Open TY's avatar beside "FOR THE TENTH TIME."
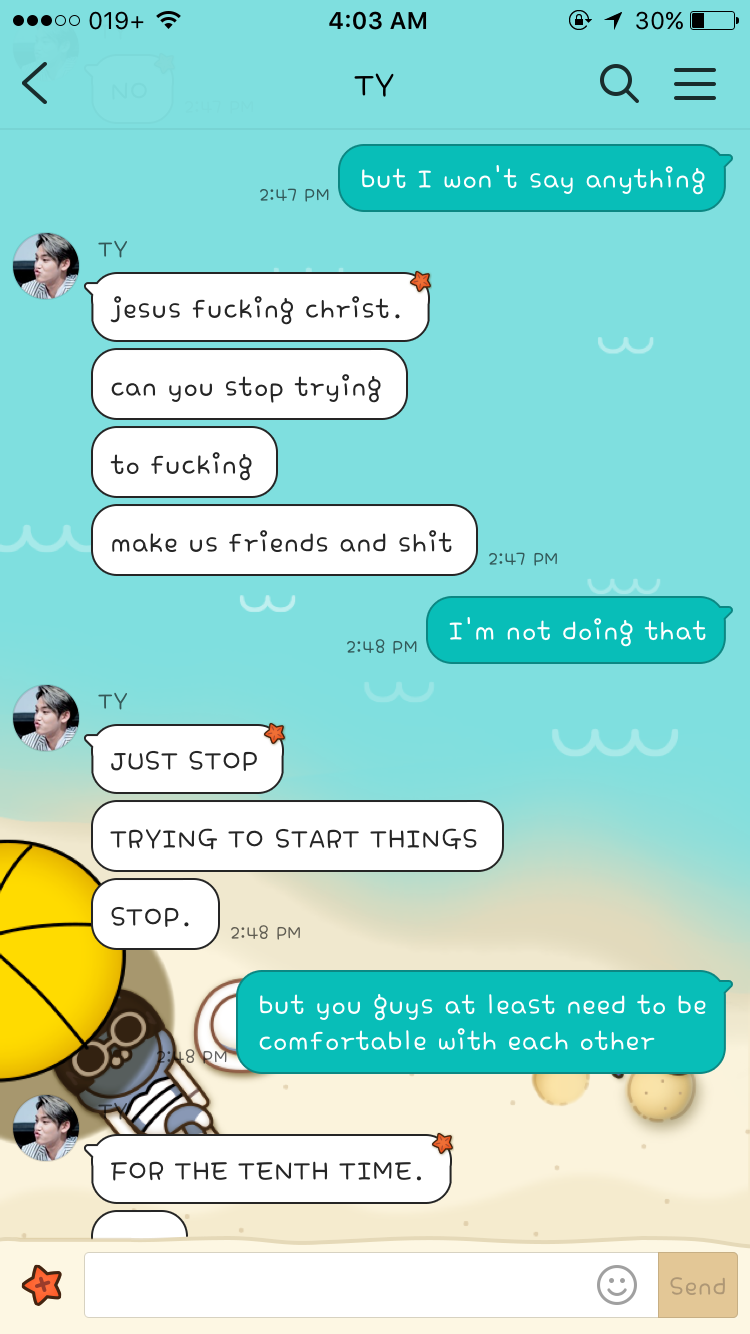This screenshot has height=1334, width=750. tap(46, 1128)
